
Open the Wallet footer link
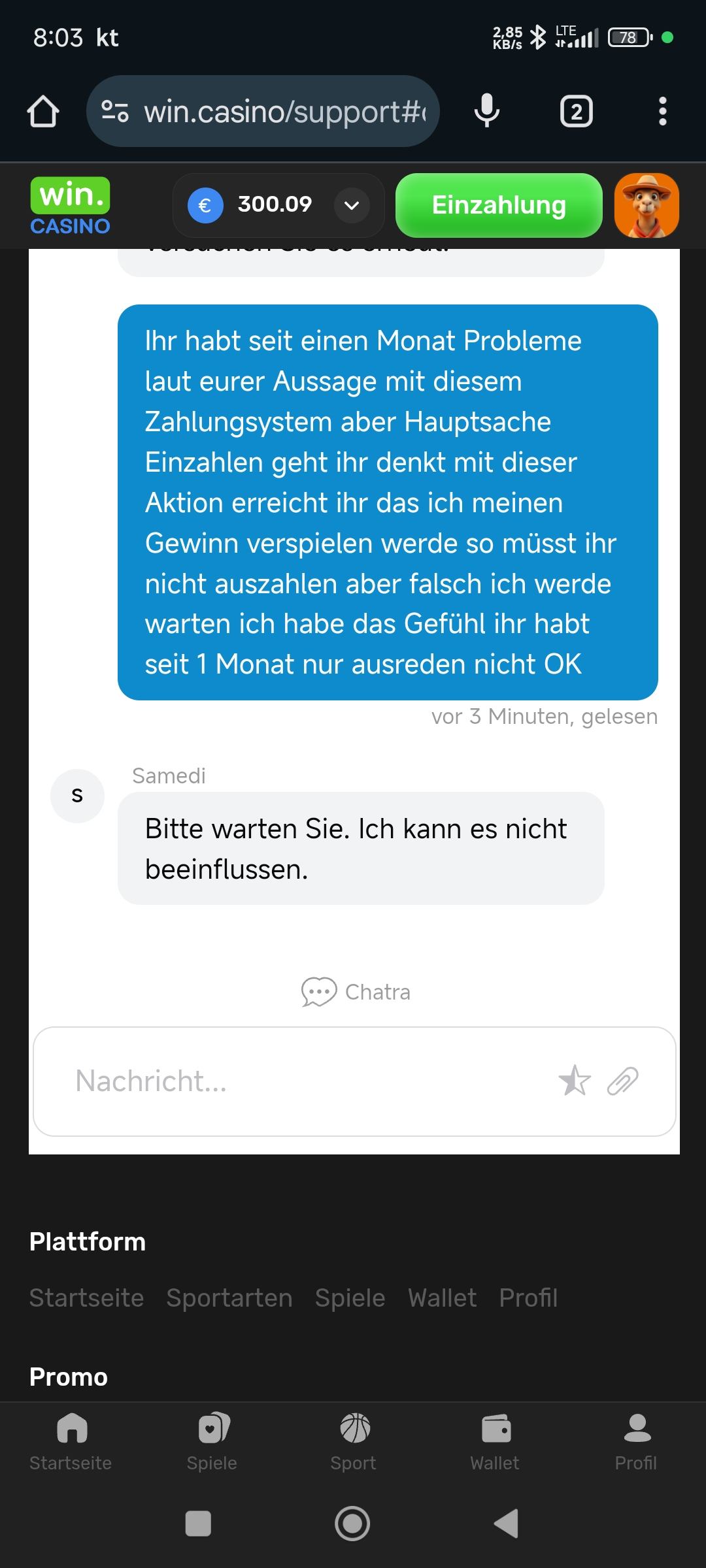point(442,1298)
